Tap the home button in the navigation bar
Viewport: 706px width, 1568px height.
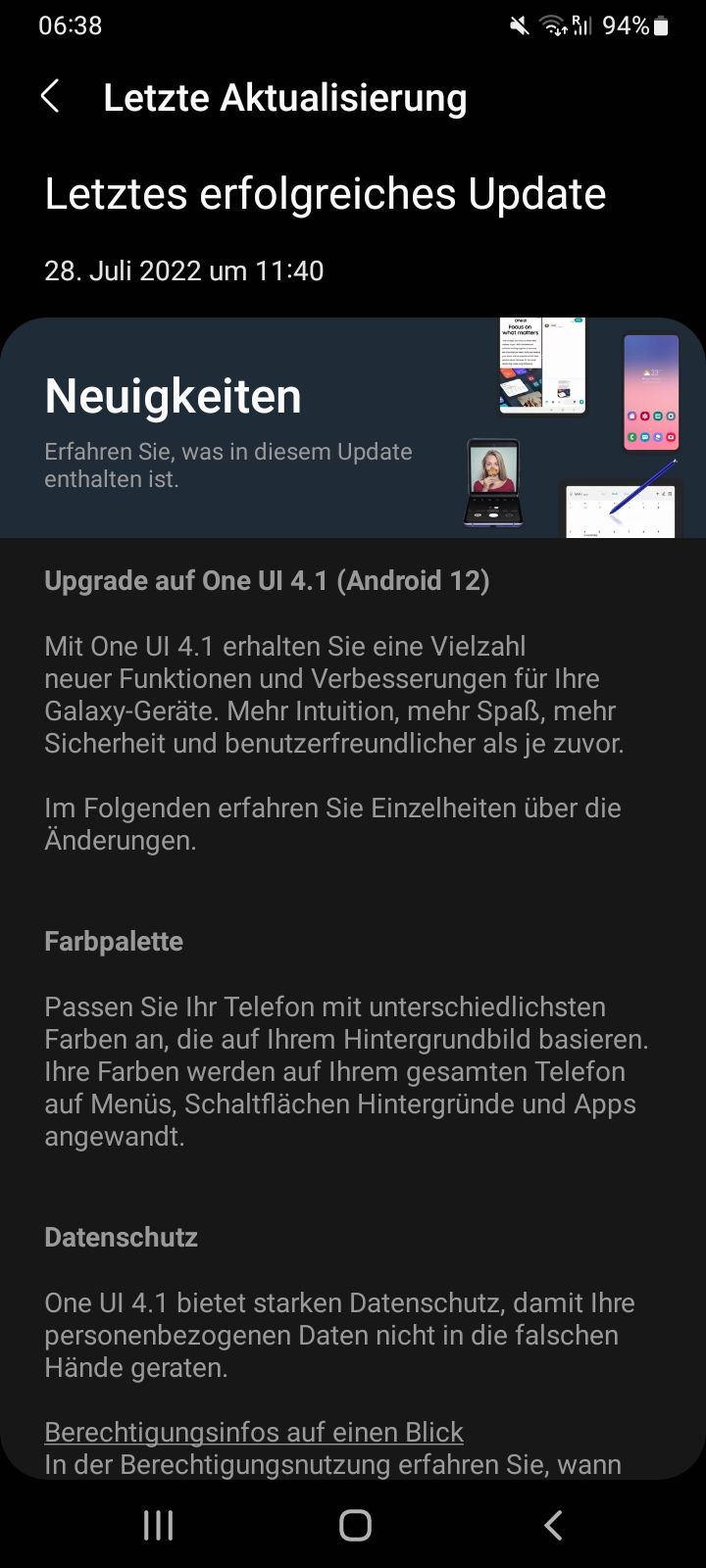click(355, 1525)
